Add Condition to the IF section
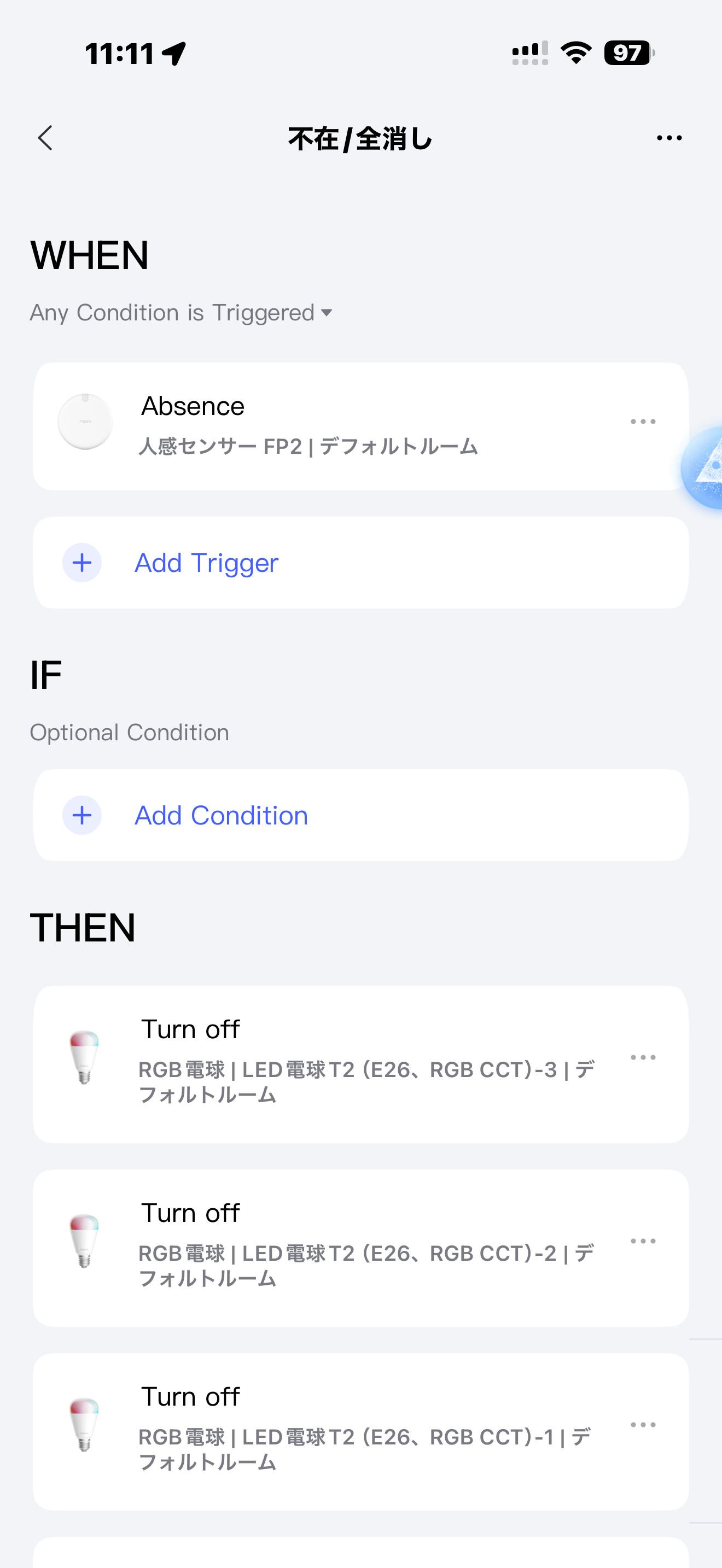Screen dimensions: 722x1568 coord(220,816)
